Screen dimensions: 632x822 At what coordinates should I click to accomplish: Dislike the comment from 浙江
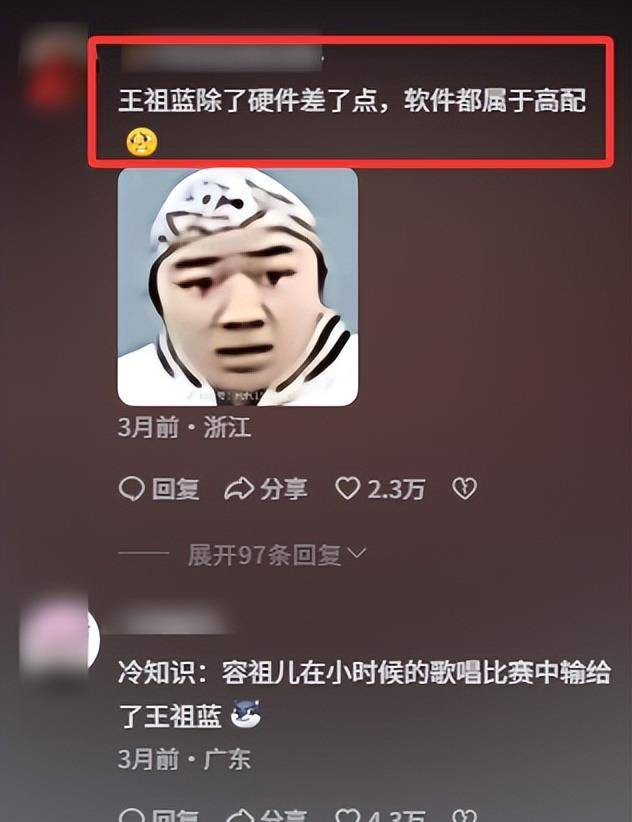(464, 489)
